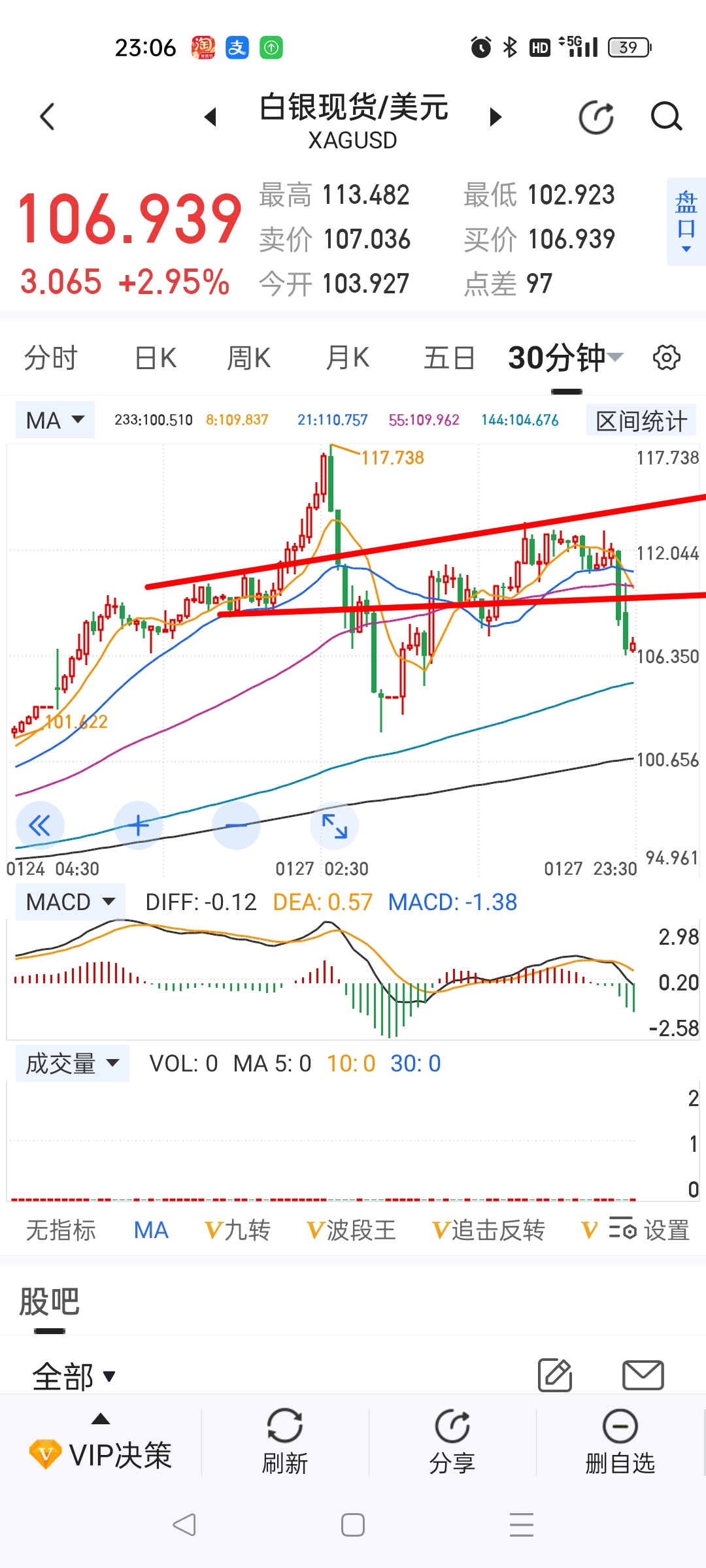The height and width of the screenshot is (1568, 706).
Task: Open chart settings gear
Action: 666,358
